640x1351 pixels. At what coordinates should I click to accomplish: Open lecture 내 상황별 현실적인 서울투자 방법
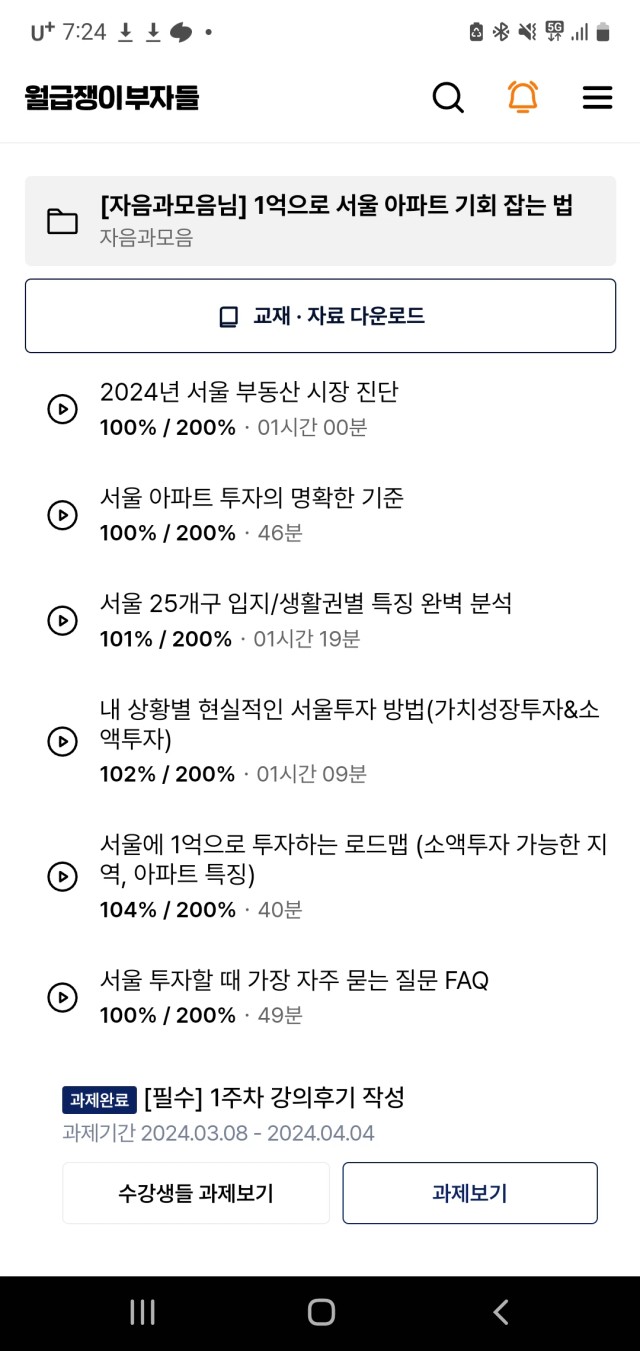coord(320,741)
